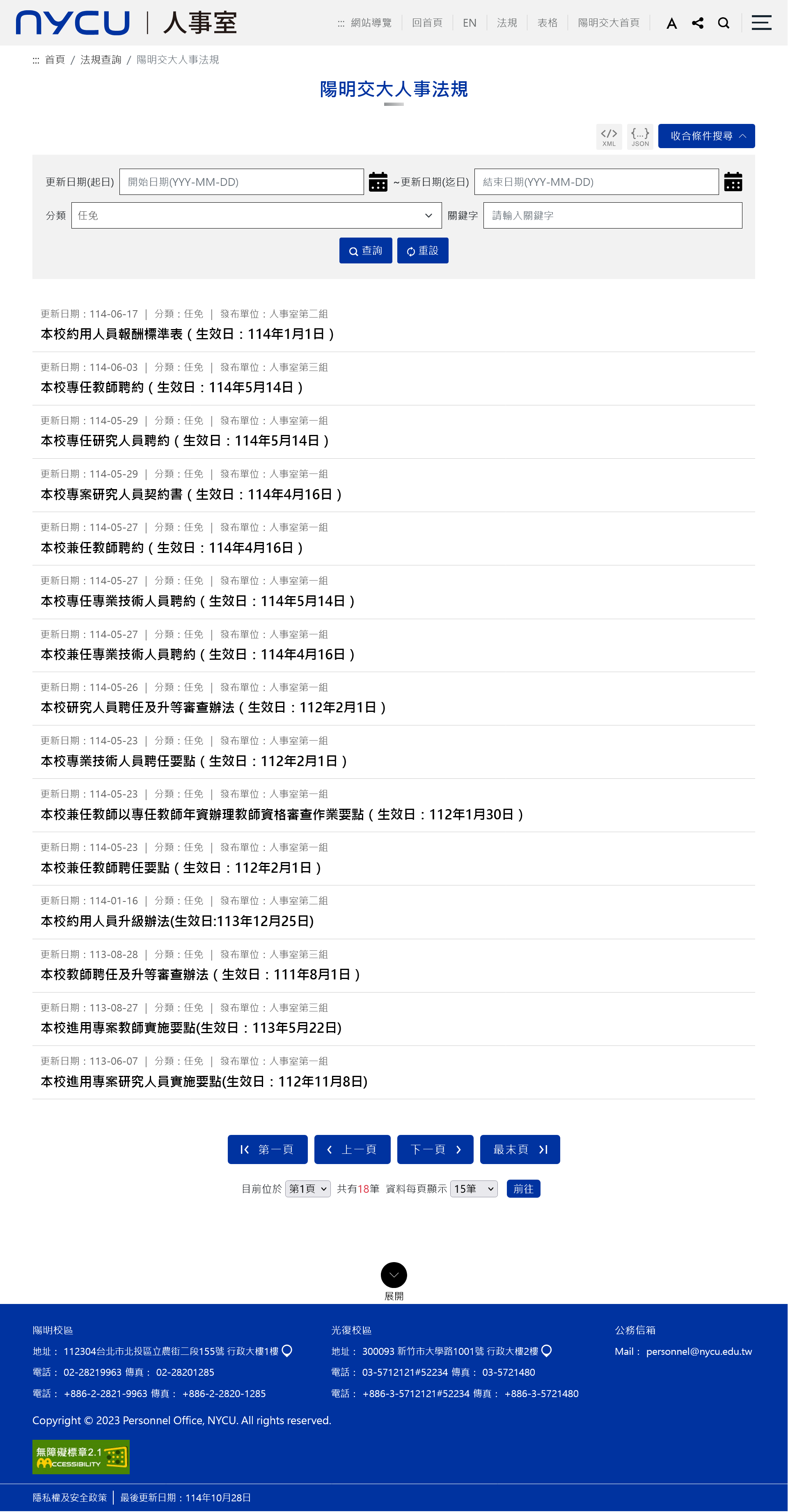This screenshot has width=788, height=1512.
Task: Collapse the 收合條件搜尋 search panel
Action: point(706,136)
